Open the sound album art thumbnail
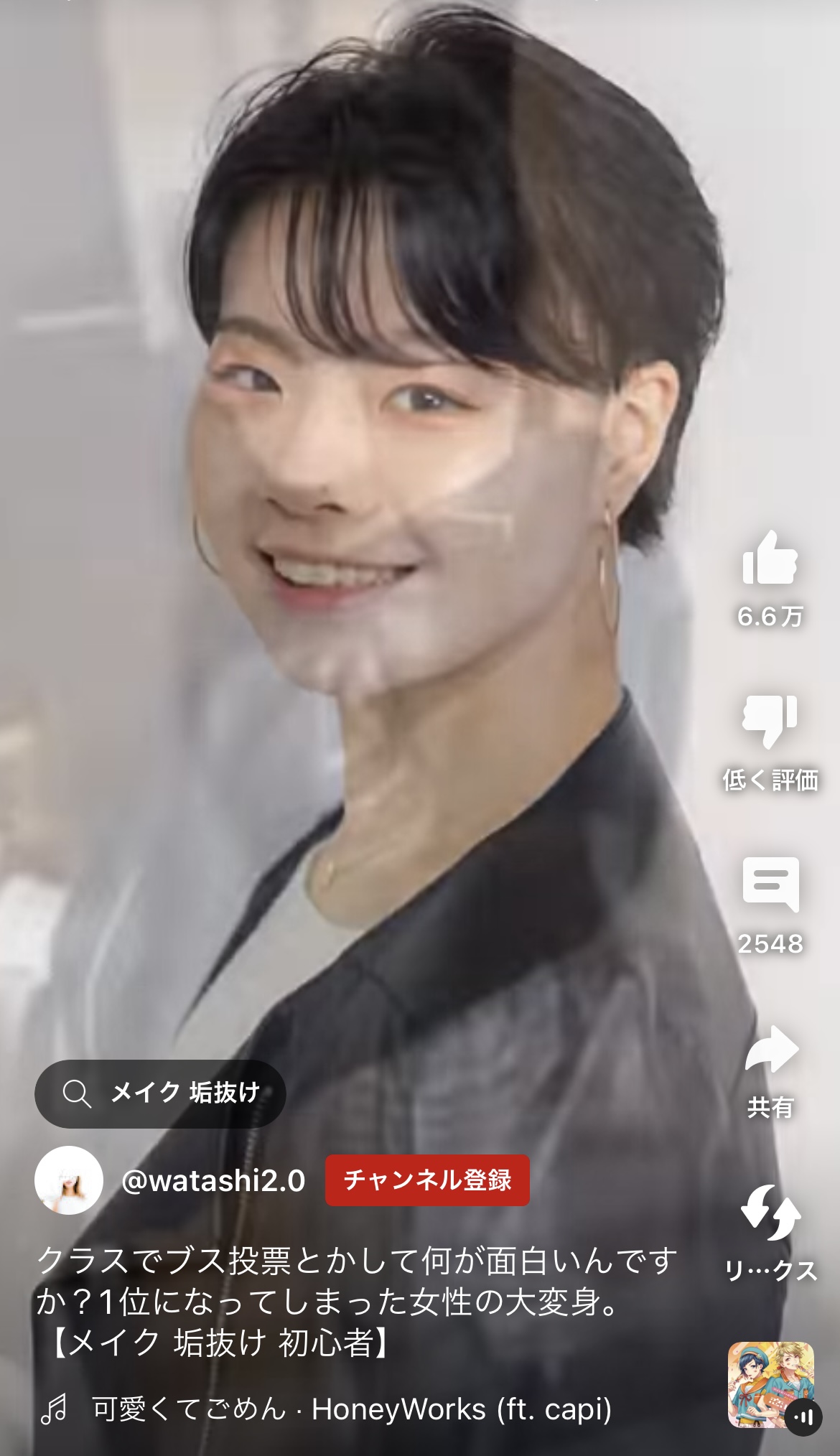The image size is (840, 1456). 771,1384
